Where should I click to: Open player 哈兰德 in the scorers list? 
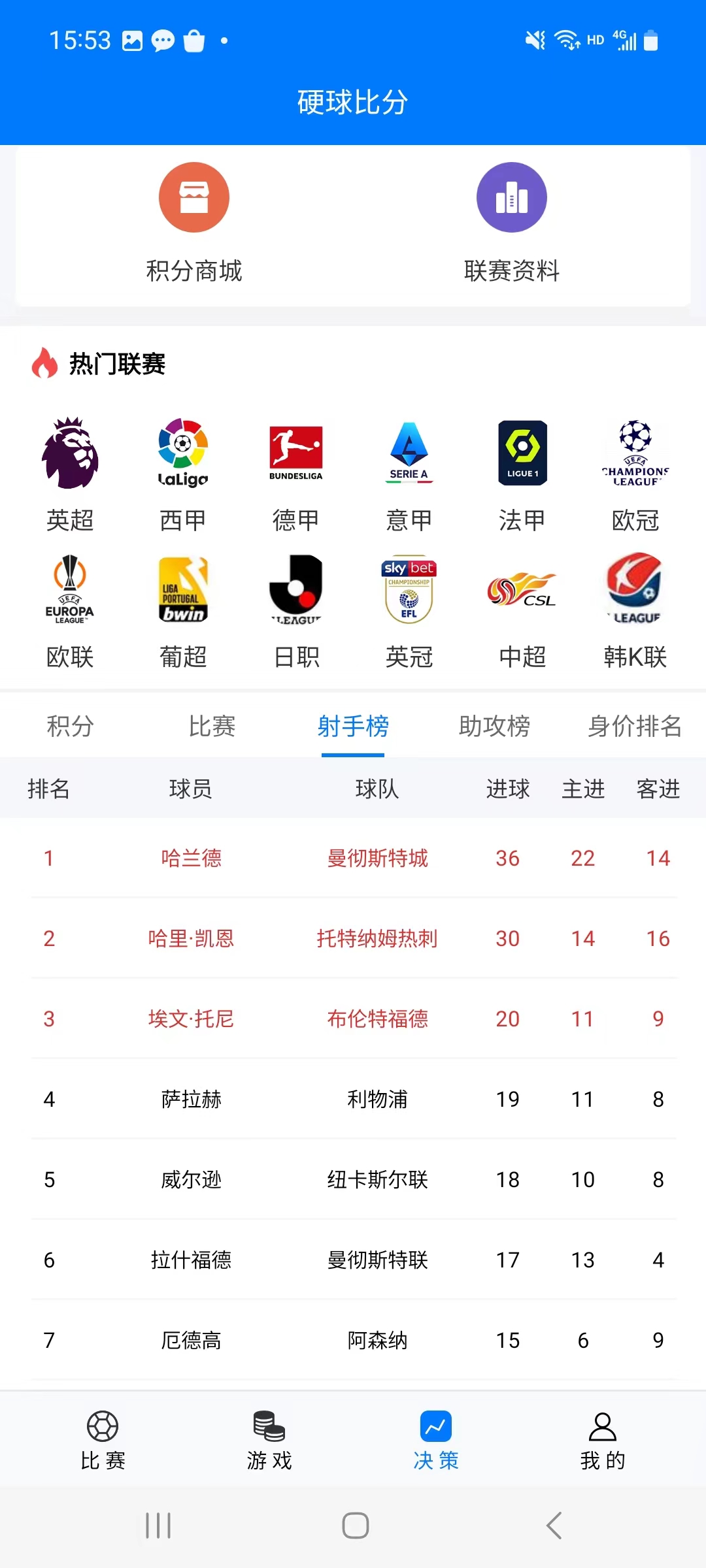point(191,858)
